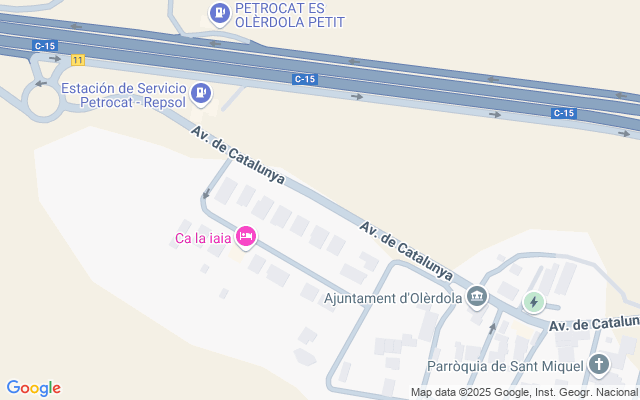Open the Parròquia de Sant Miquel church marker

tap(599, 365)
